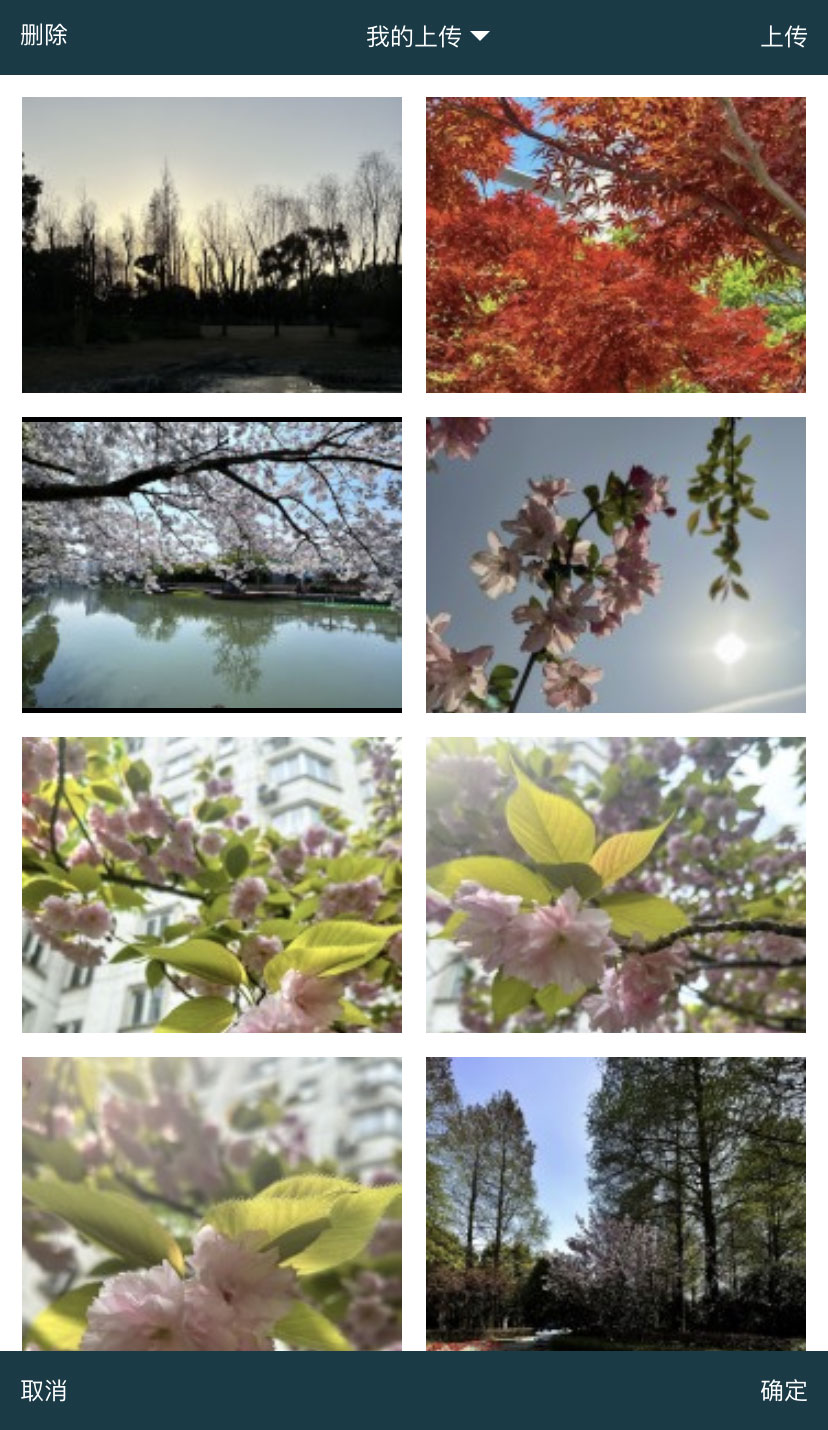Expand the 我的上传 dropdown

pyautogui.click(x=427, y=37)
